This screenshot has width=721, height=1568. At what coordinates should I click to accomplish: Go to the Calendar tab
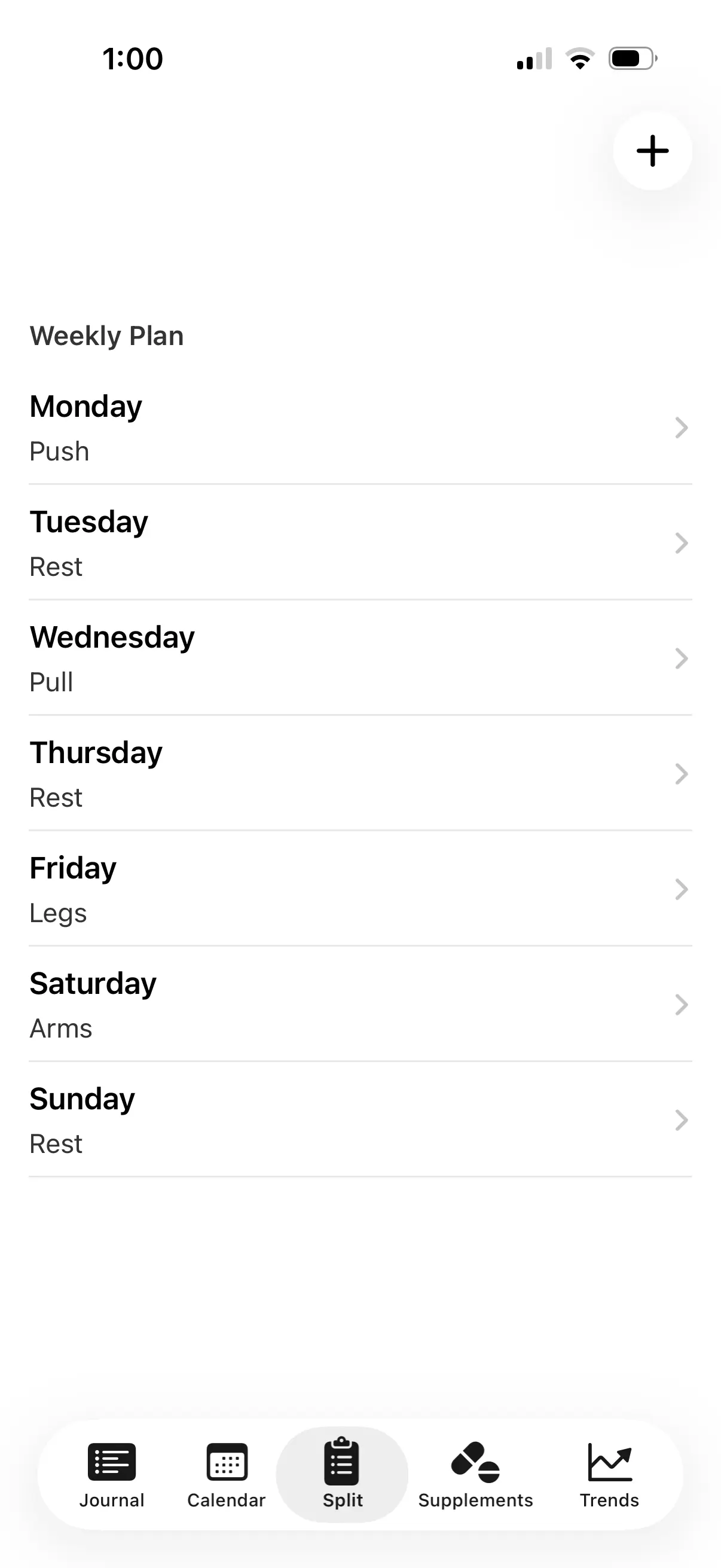tap(227, 1474)
